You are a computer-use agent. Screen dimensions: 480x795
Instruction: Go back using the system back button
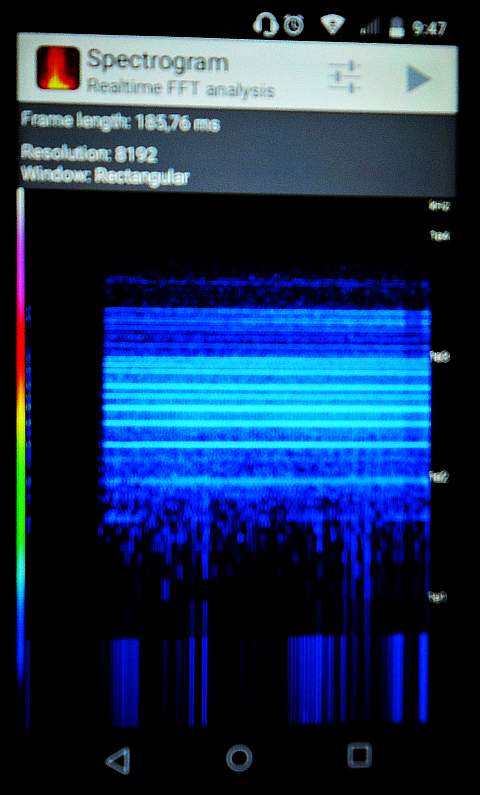tap(118, 760)
